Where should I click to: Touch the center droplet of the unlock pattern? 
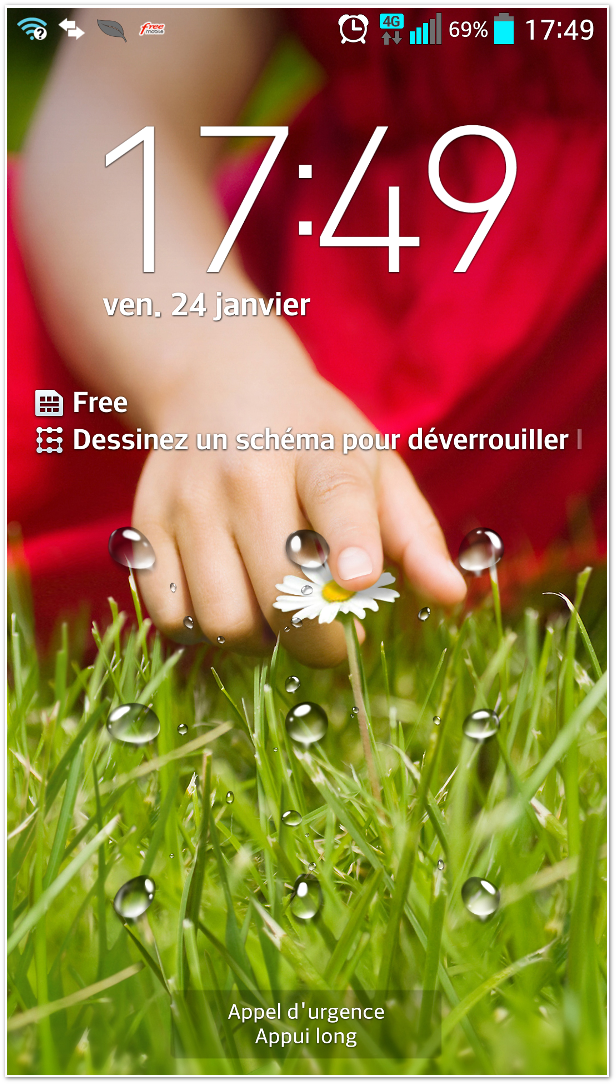coord(306,722)
